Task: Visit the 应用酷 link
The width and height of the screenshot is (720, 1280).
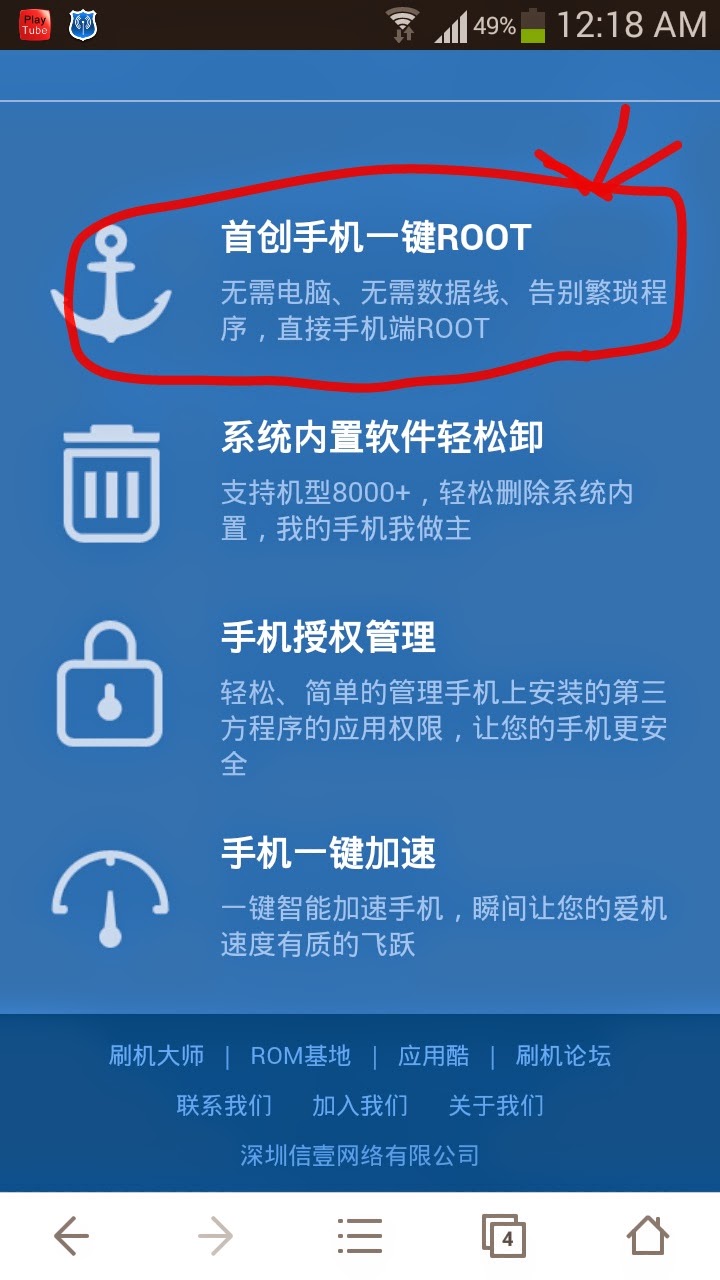Action: click(433, 1056)
